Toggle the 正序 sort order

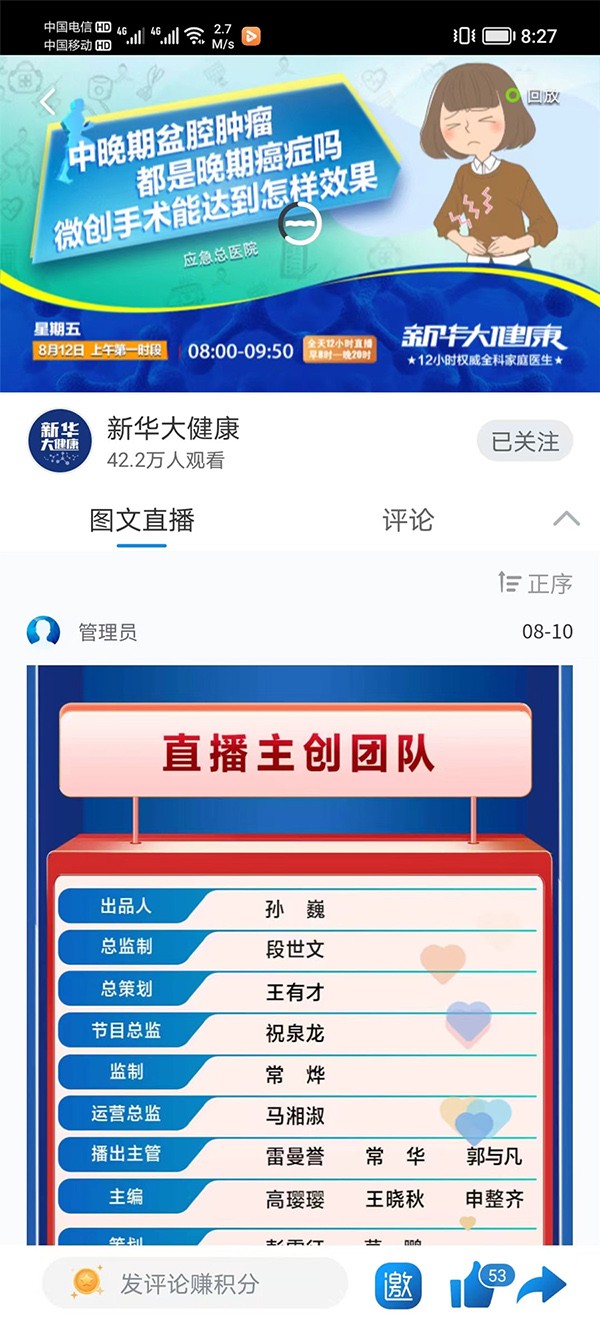[536, 583]
